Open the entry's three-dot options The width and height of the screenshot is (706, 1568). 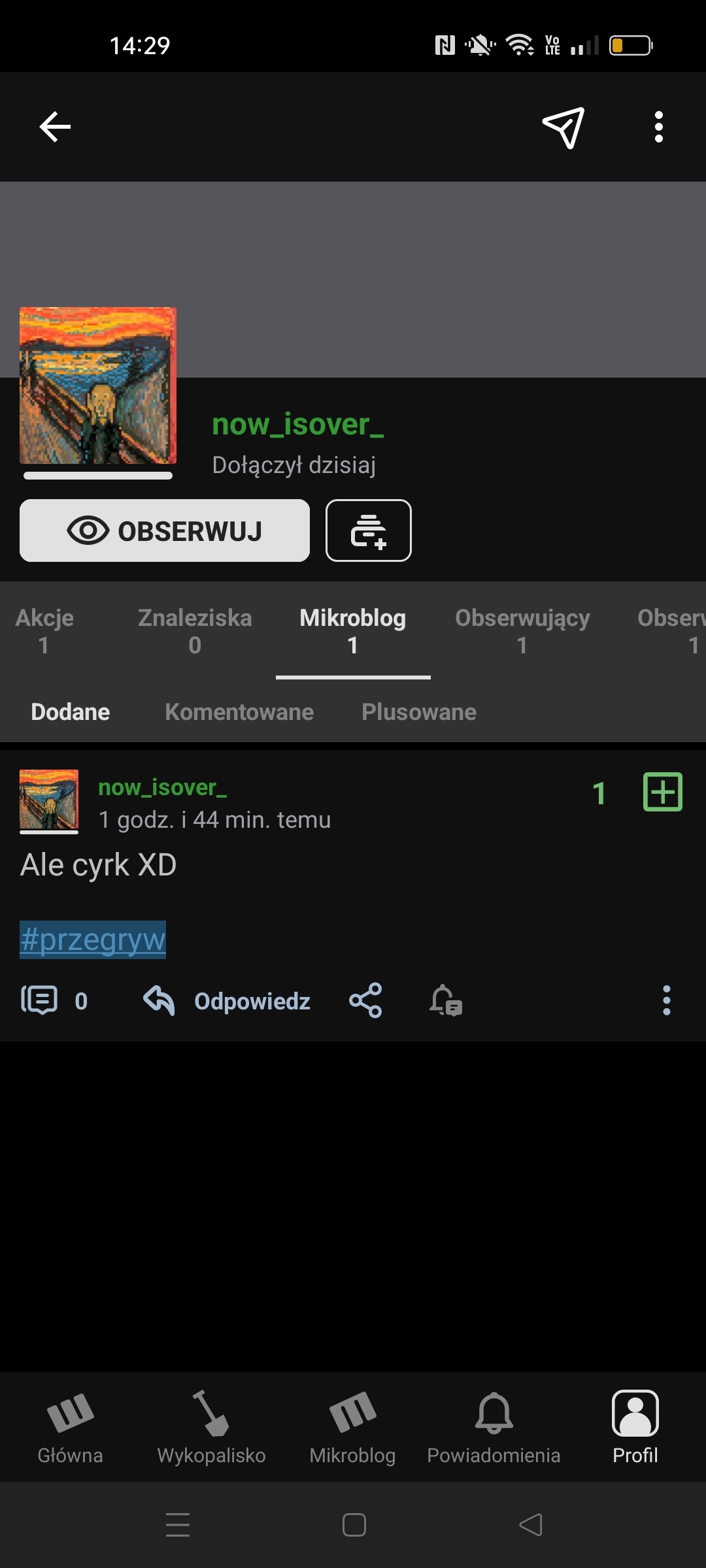click(666, 1000)
